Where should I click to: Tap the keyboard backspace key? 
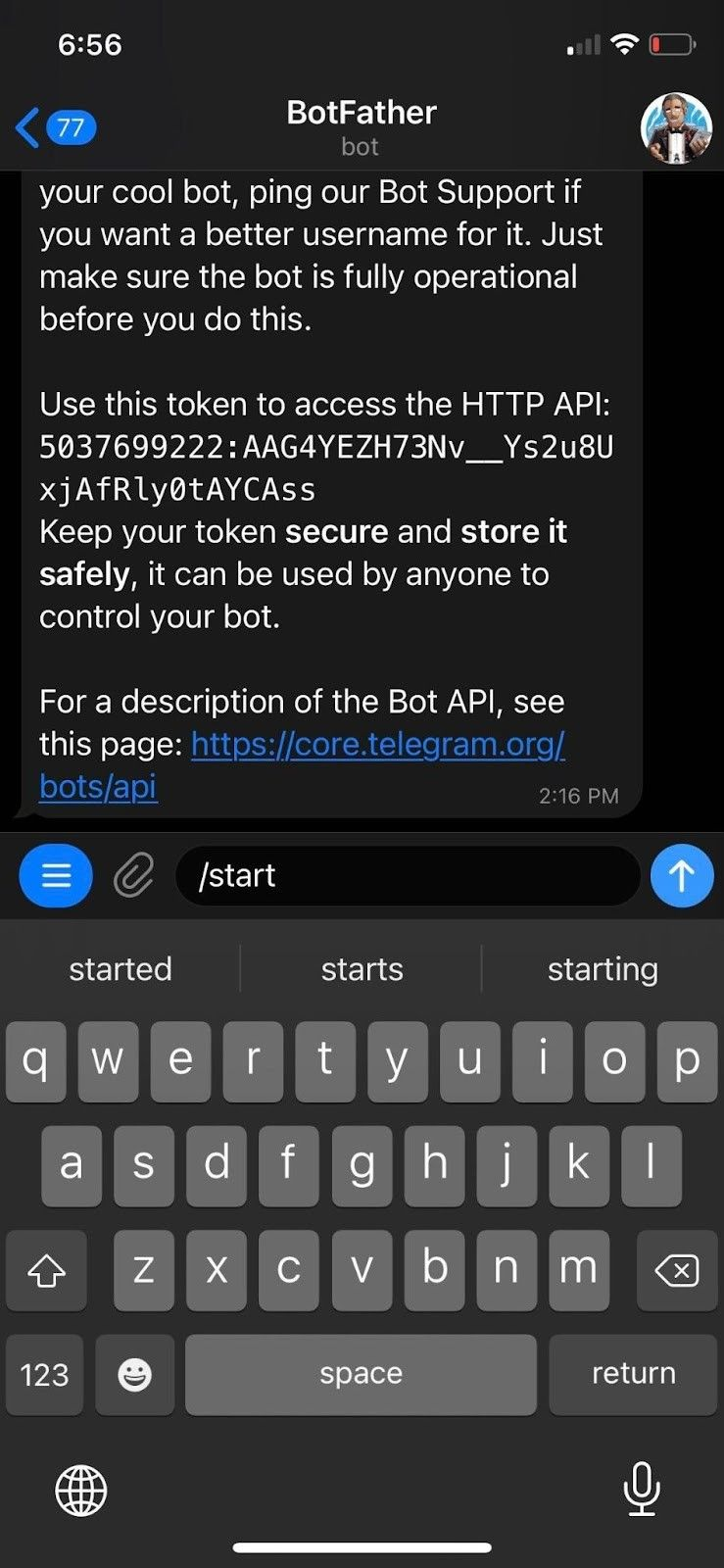point(676,1271)
